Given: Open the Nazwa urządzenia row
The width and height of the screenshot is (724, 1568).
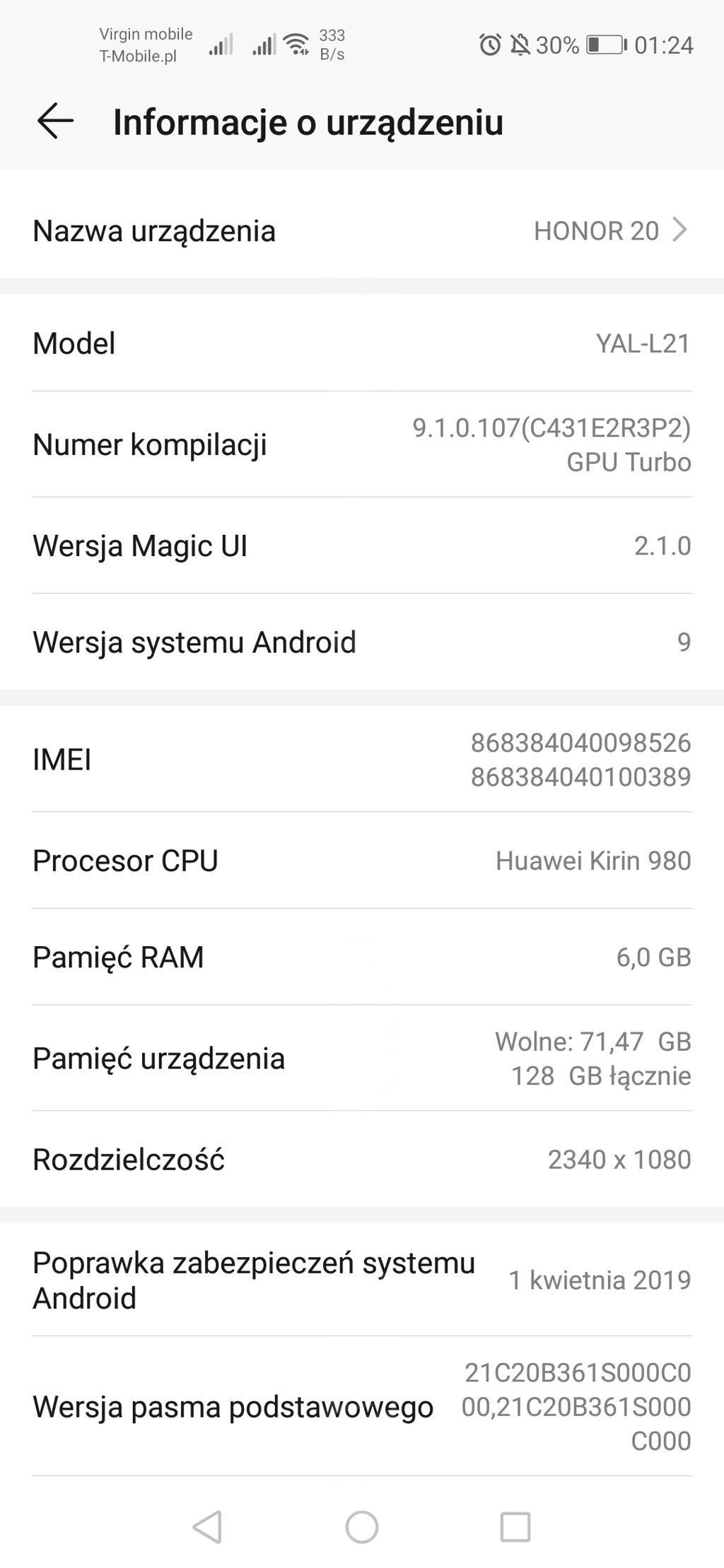Looking at the screenshot, I should click(361, 230).
